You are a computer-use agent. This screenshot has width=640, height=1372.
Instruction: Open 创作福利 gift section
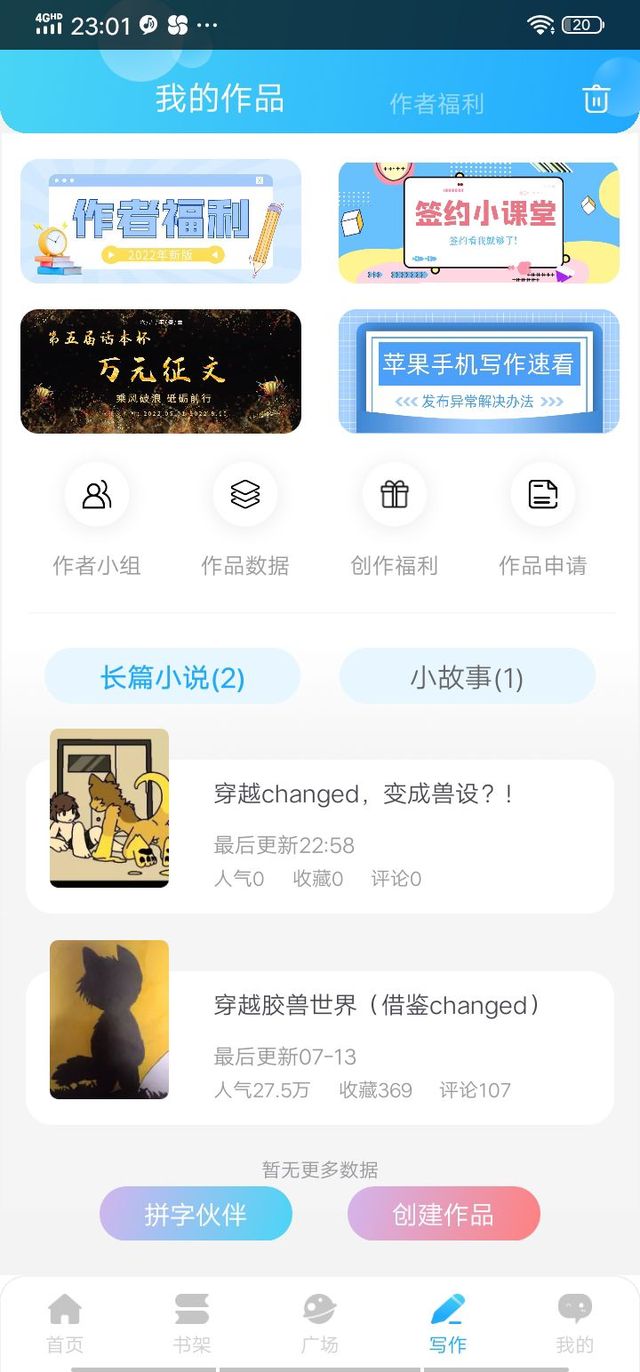click(394, 518)
